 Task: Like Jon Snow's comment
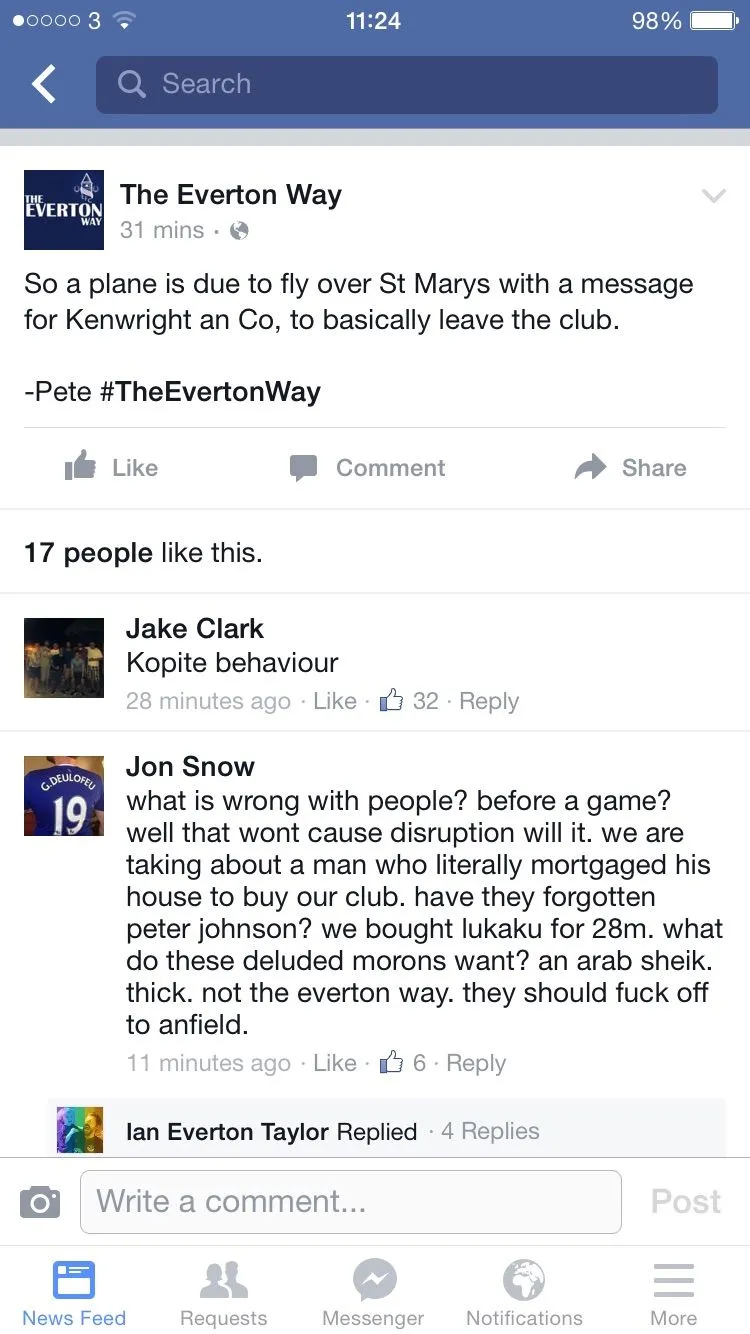click(335, 1063)
